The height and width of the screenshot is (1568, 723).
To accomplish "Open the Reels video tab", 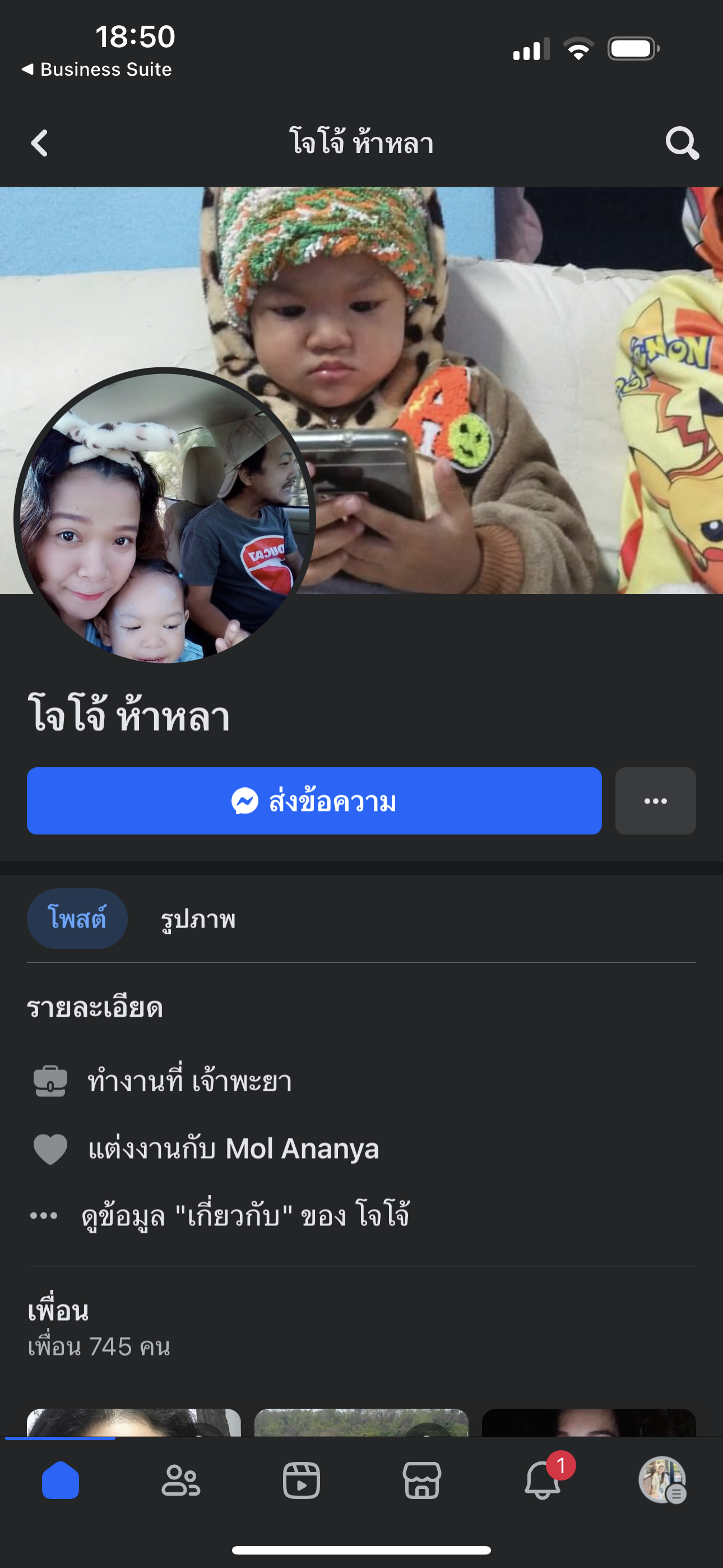I will (302, 1481).
